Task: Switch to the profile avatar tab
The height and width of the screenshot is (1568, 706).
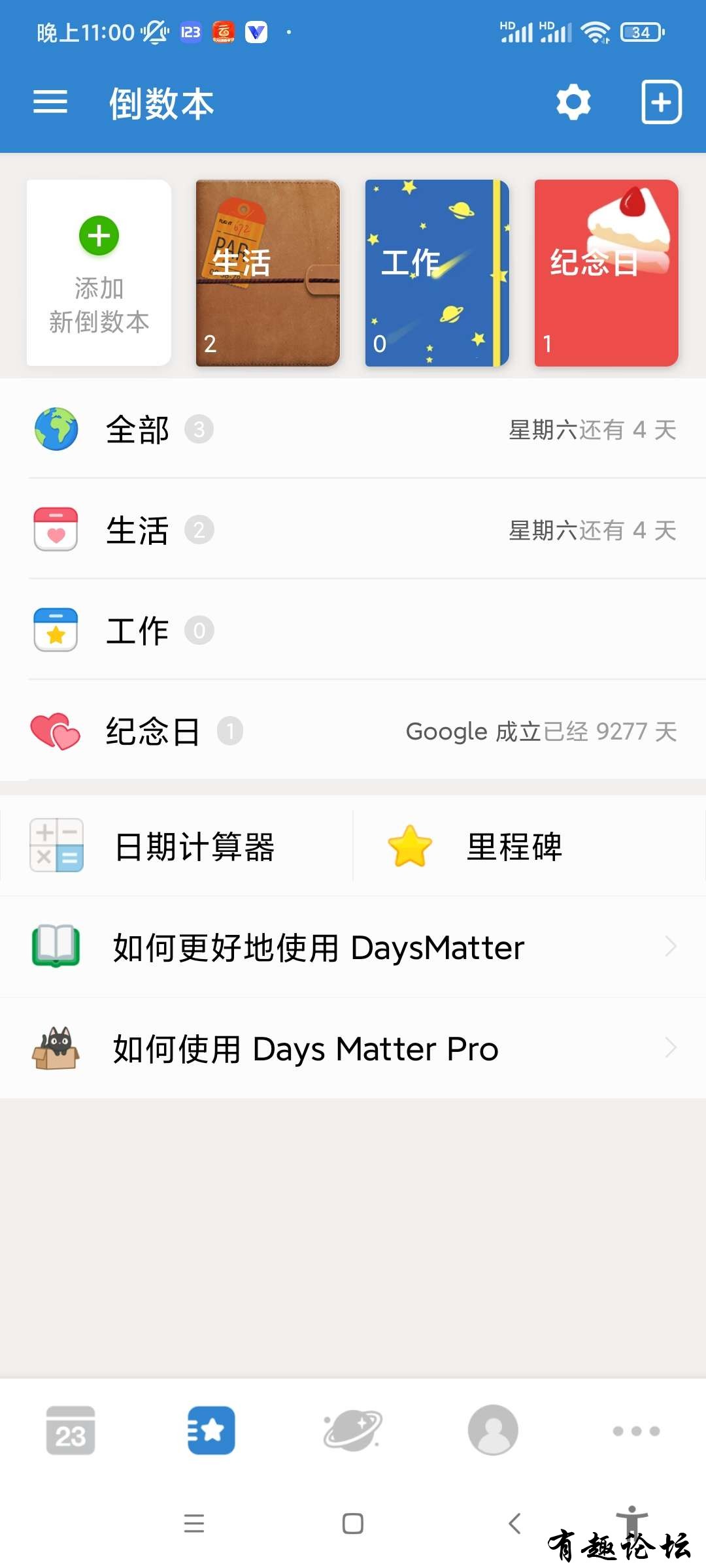Action: (x=494, y=1431)
